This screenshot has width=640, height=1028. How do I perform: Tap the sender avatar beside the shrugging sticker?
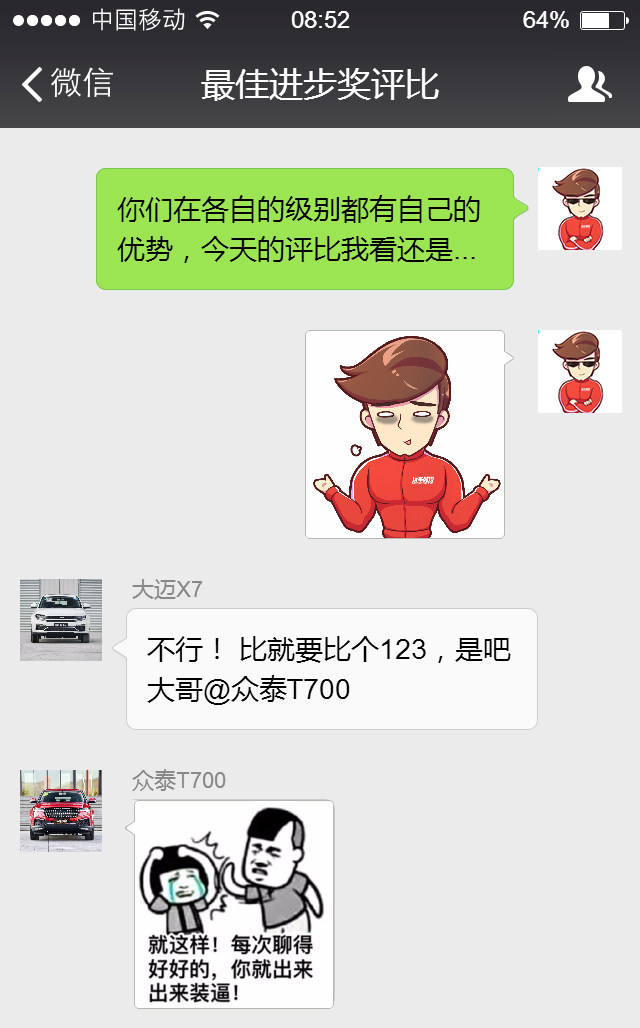[579, 371]
